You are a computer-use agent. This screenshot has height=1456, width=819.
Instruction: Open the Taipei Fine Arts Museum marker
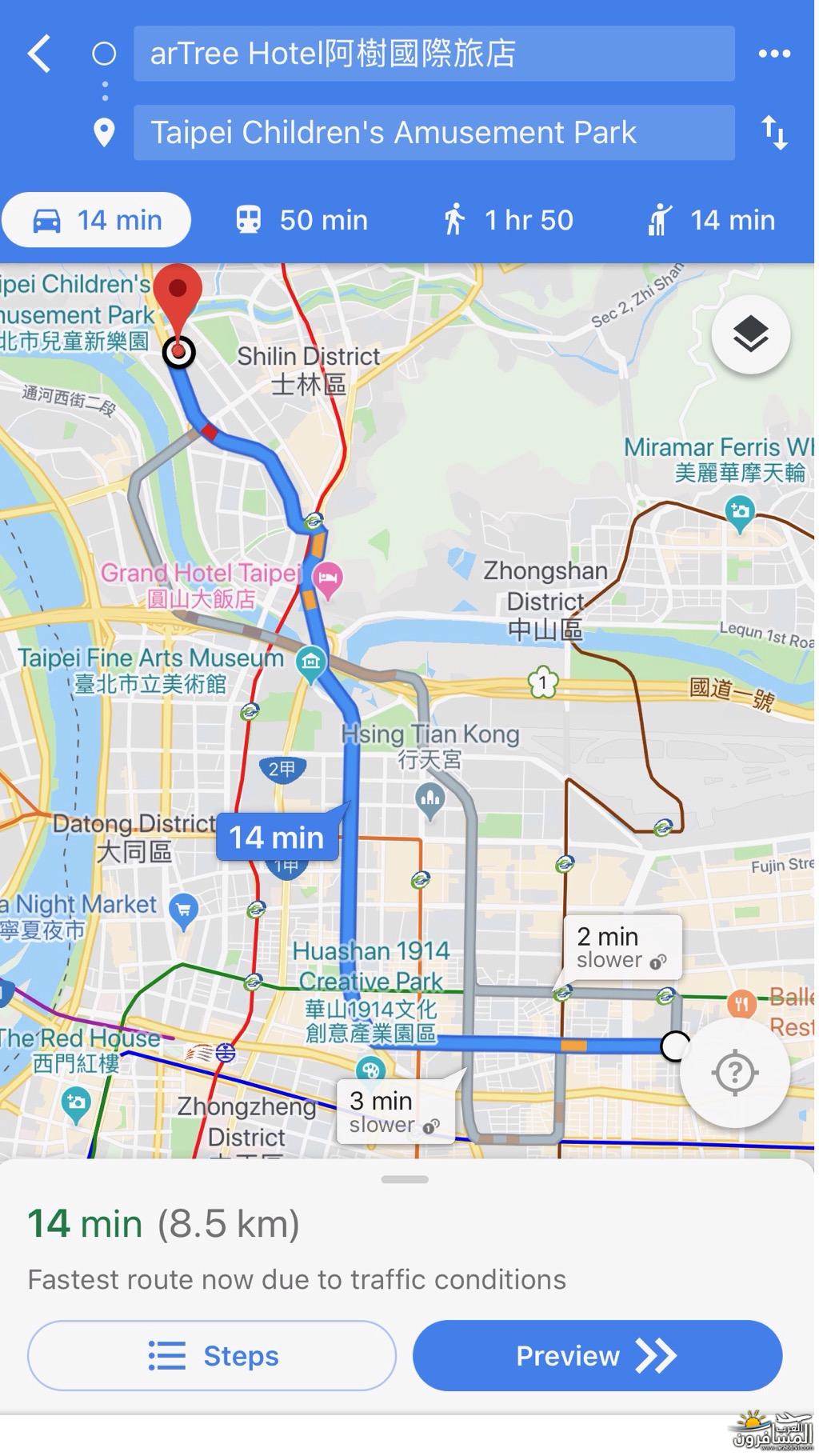(x=310, y=661)
